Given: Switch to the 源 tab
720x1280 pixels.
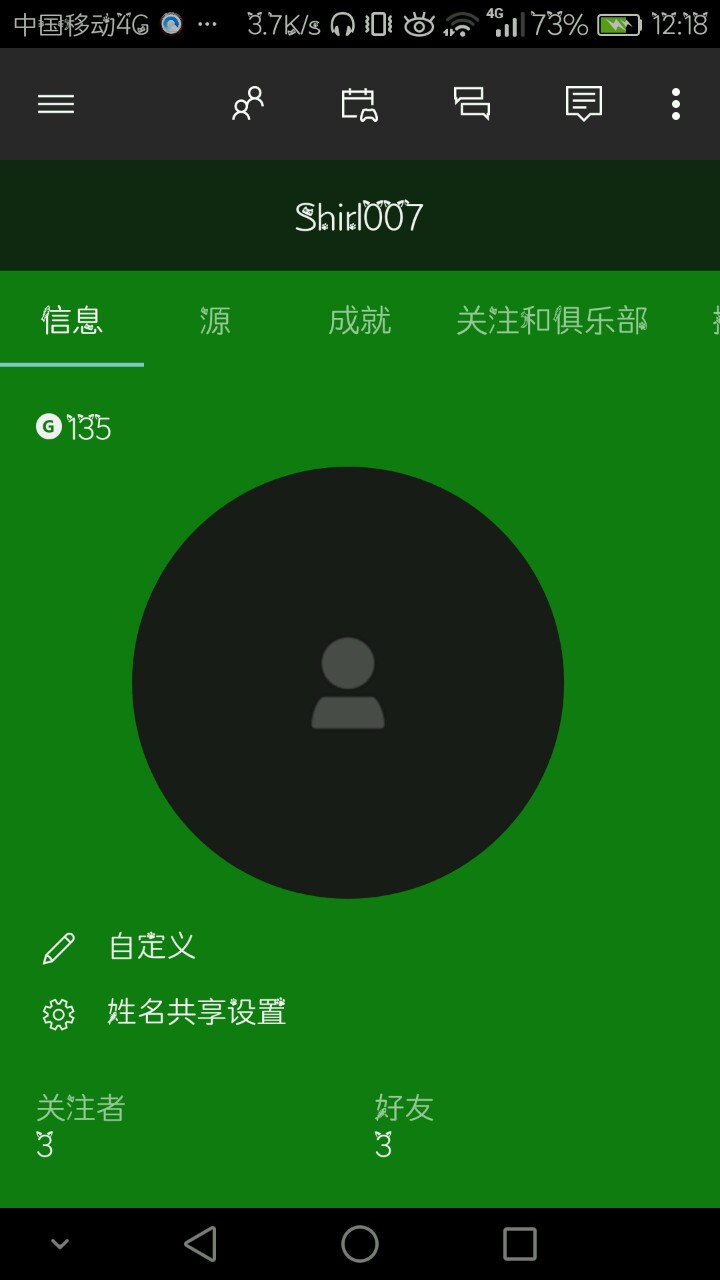Looking at the screenshot, I should (x=215, y=321).
